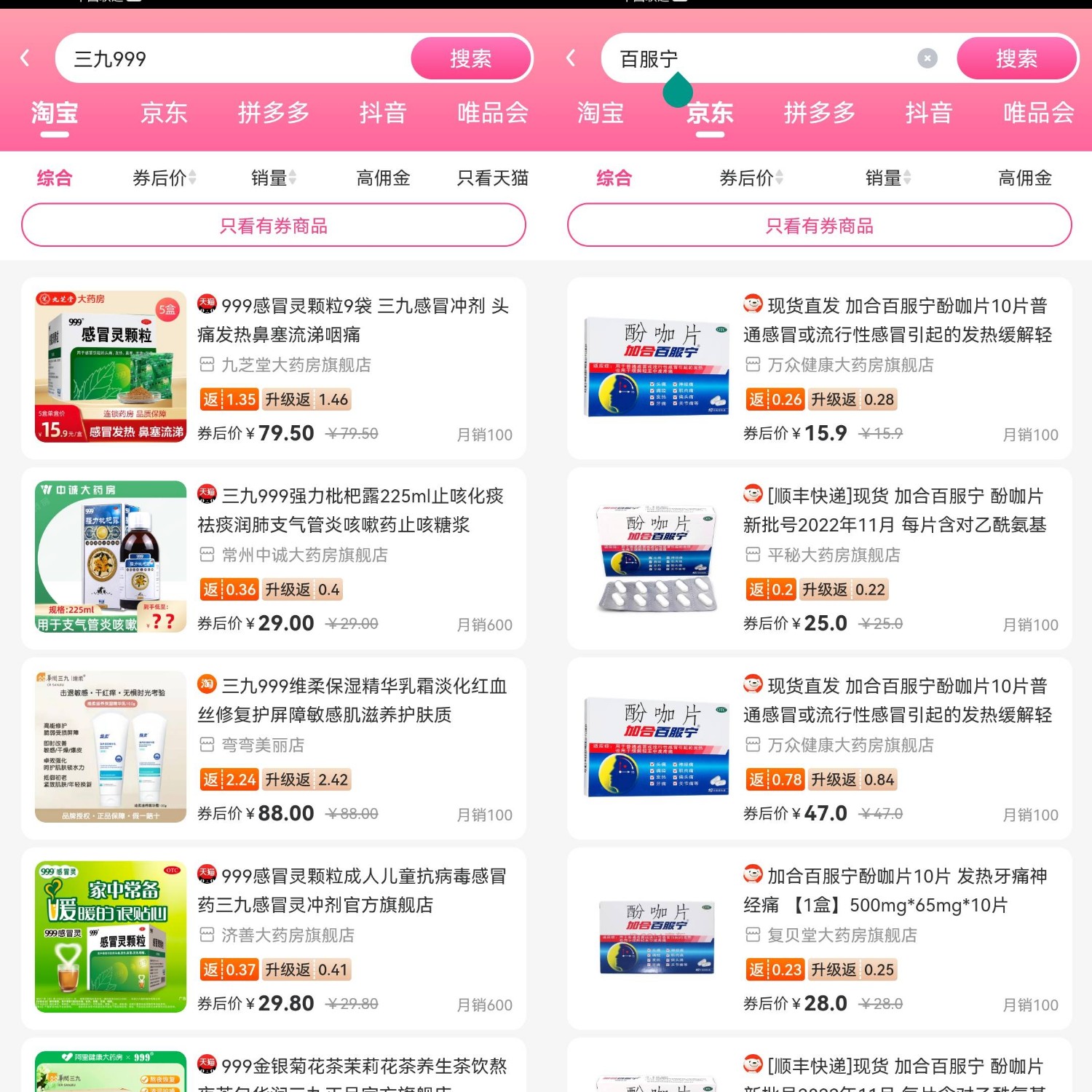Select the 只看天猫 filter

pos(492,178)
